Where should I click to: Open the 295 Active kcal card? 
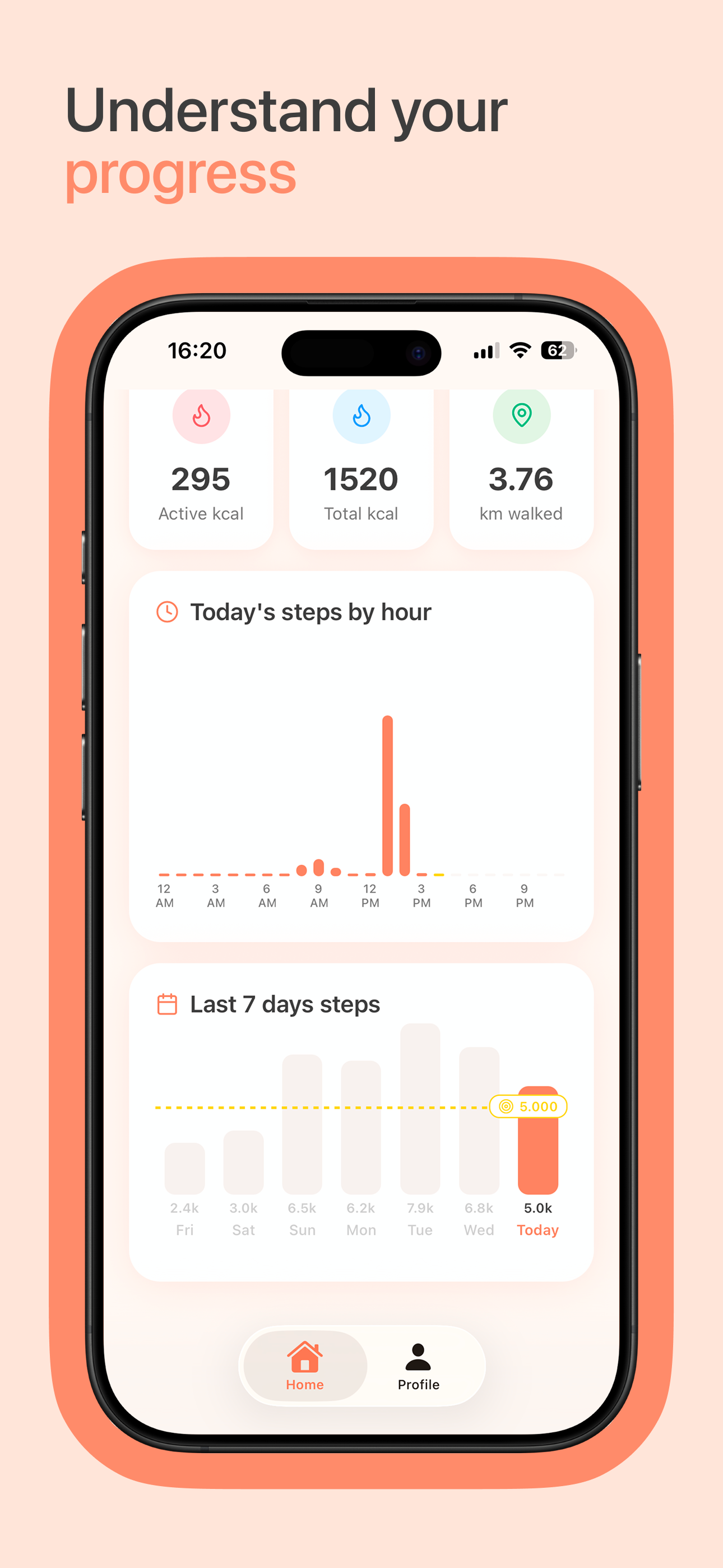pos(201,465)
